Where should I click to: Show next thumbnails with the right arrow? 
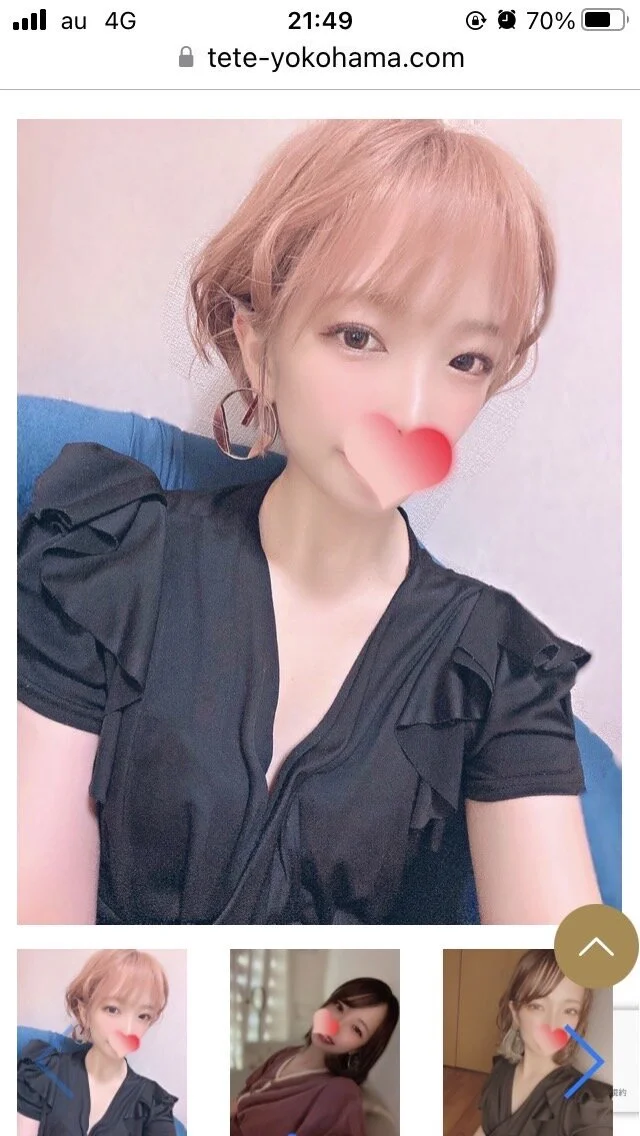click(x=585, y=1061)
